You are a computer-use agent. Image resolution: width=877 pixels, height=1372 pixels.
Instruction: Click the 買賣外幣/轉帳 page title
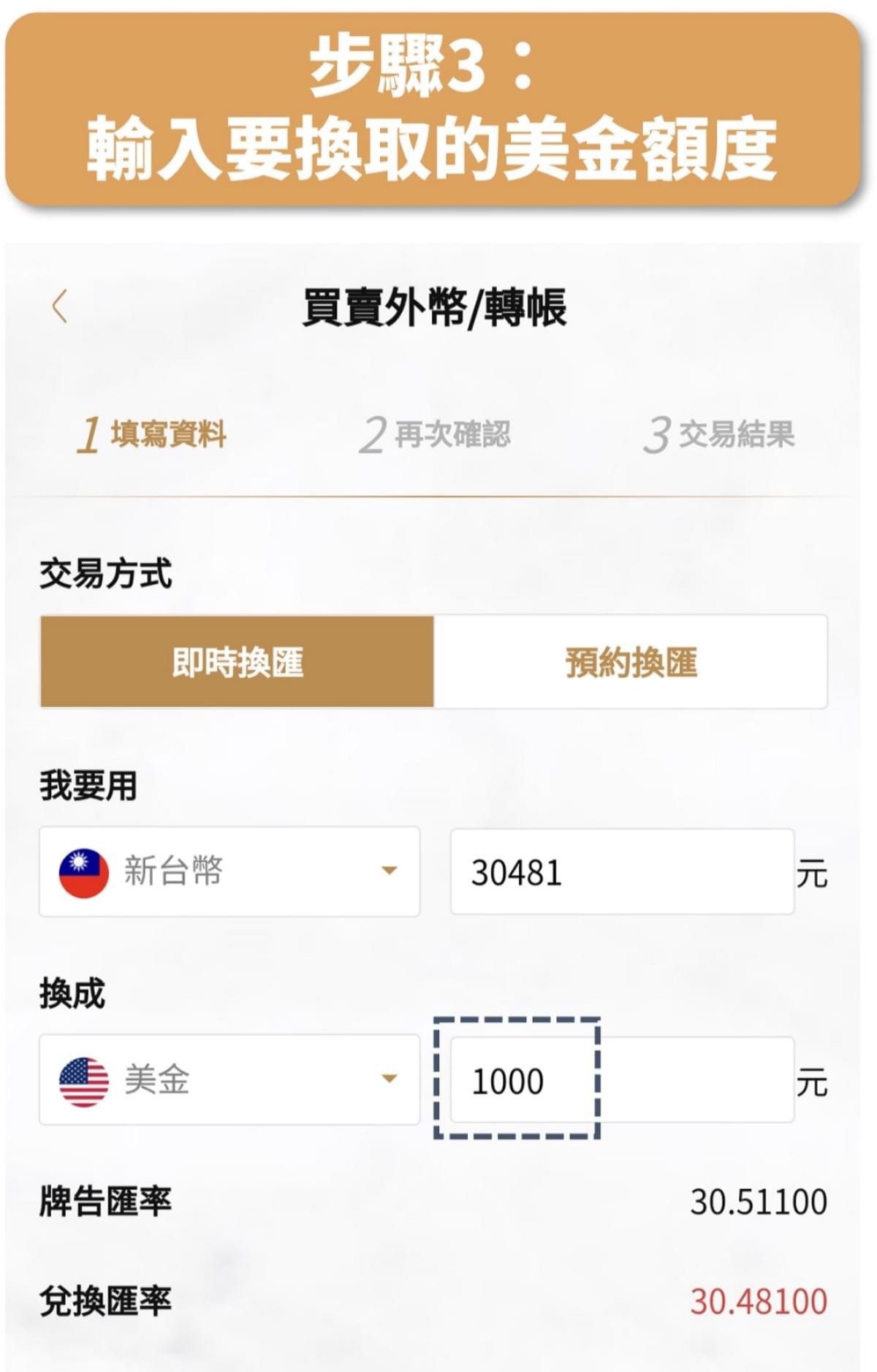tap(436, 310)
